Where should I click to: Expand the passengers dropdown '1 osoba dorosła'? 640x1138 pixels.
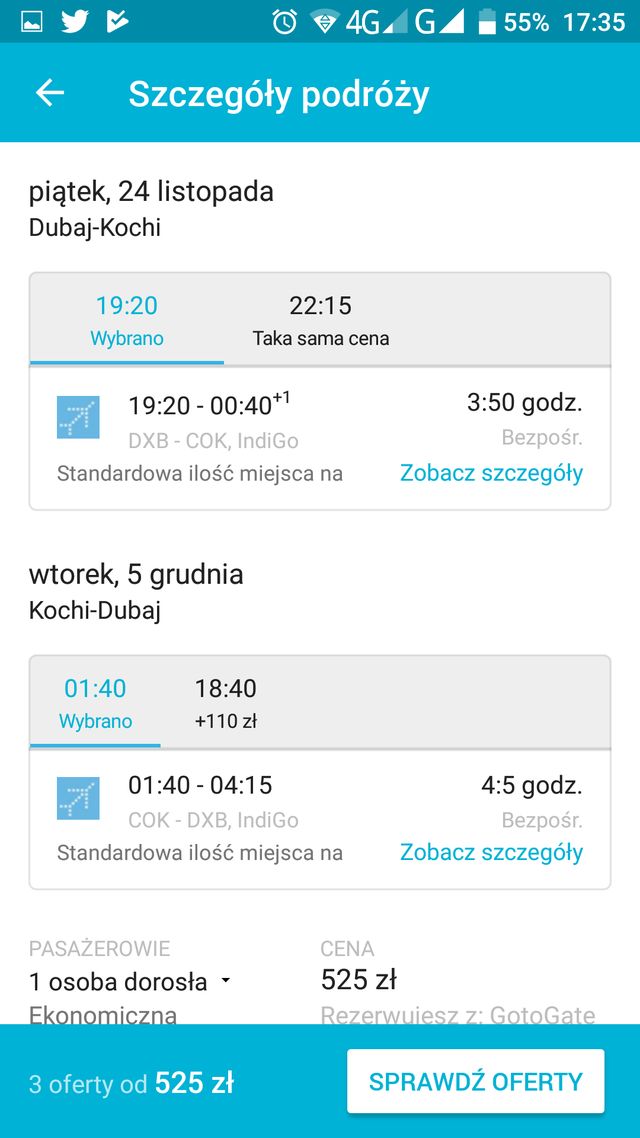[x=131, y=982]
